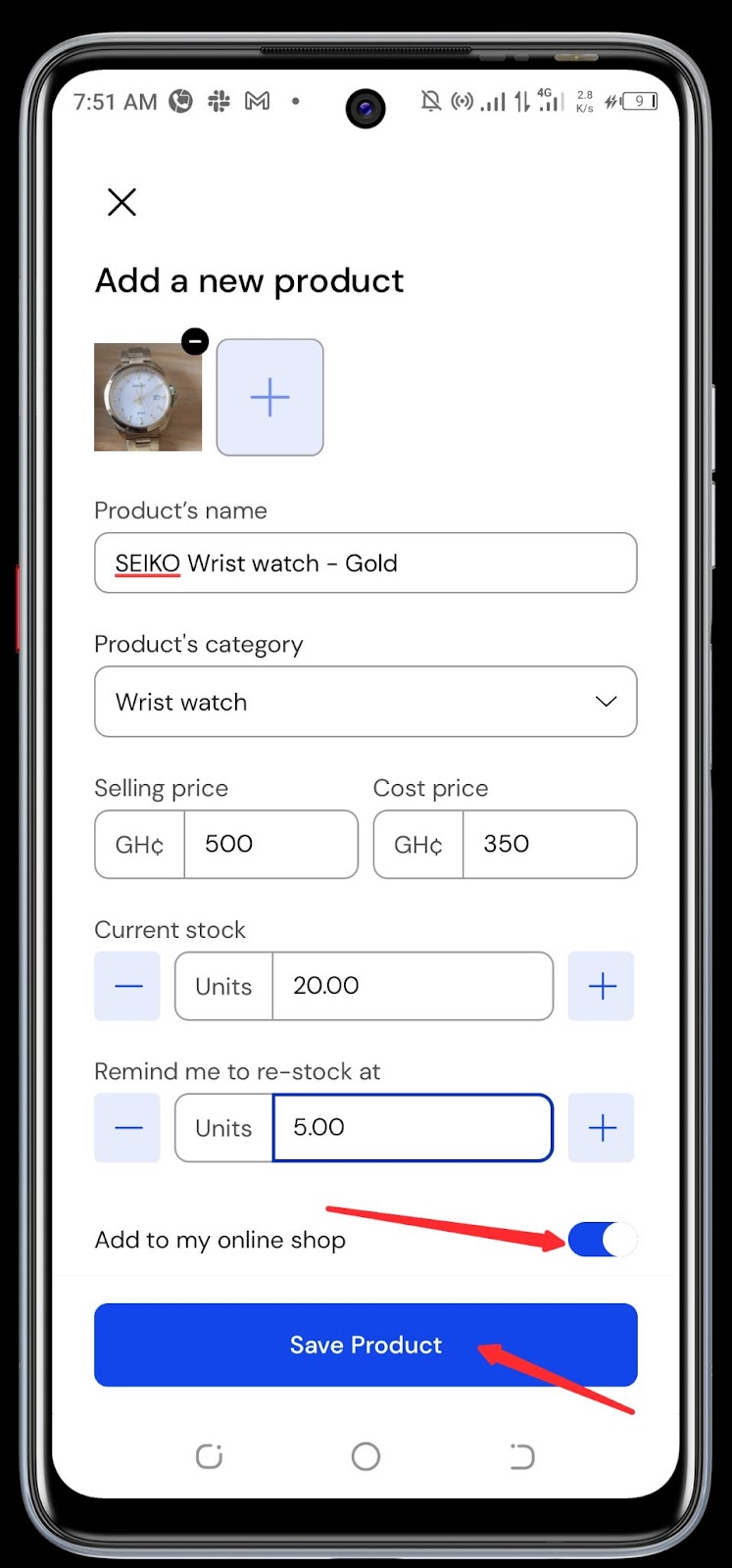Image resolution: width=732 pixels, height=1568 pixels.
Task: Edit the re-stock reminder value
Action: 412,1128
